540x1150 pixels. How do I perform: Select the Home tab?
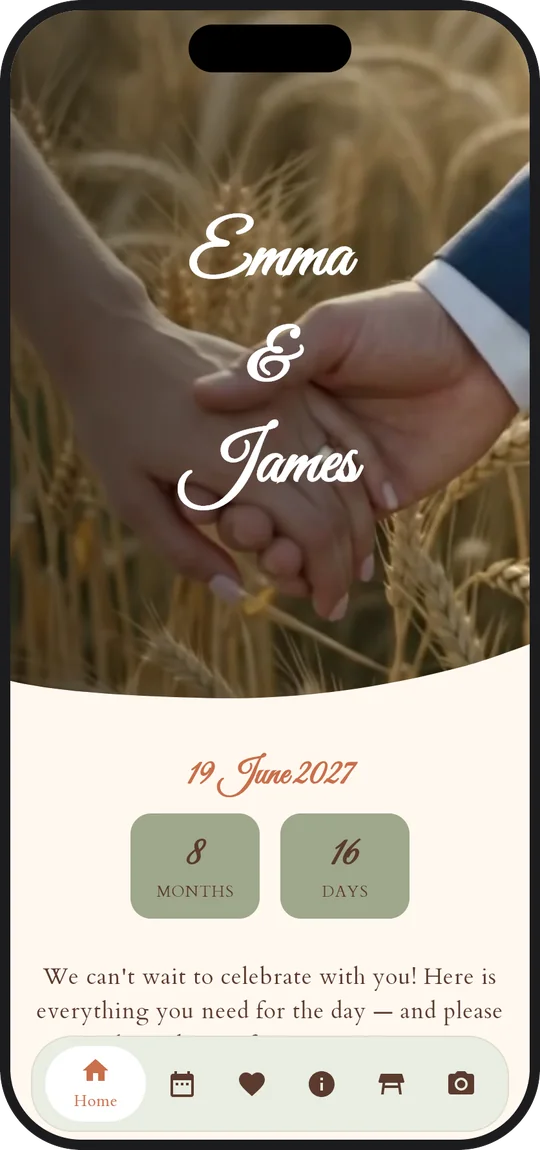[95, 1083]
